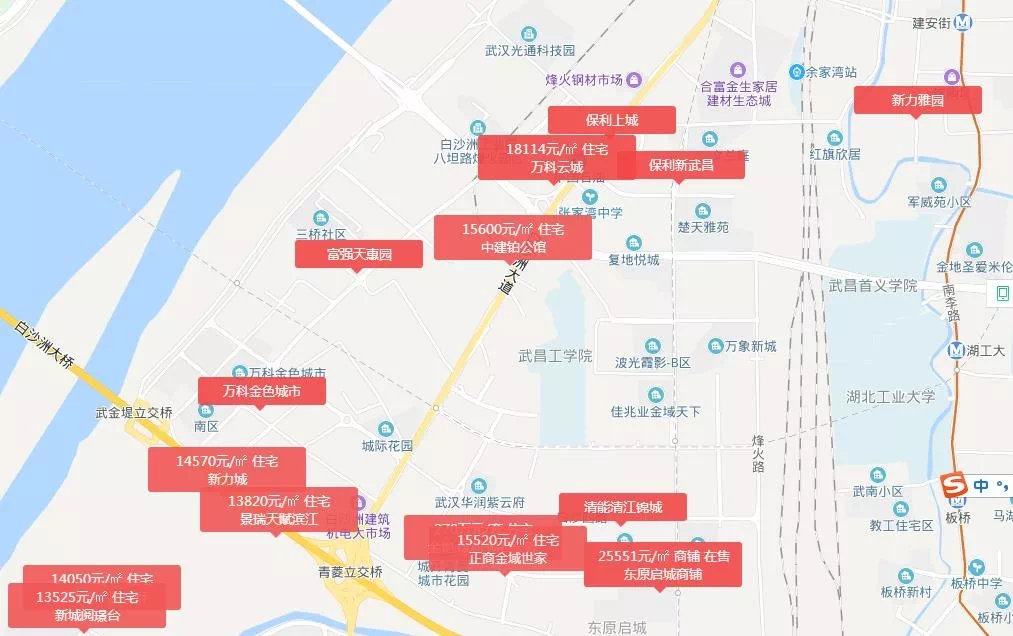Tap the 新城阅璟台 13525元/㎡ marker
The image size is (1013, 636).
click(x=87, y=606)
